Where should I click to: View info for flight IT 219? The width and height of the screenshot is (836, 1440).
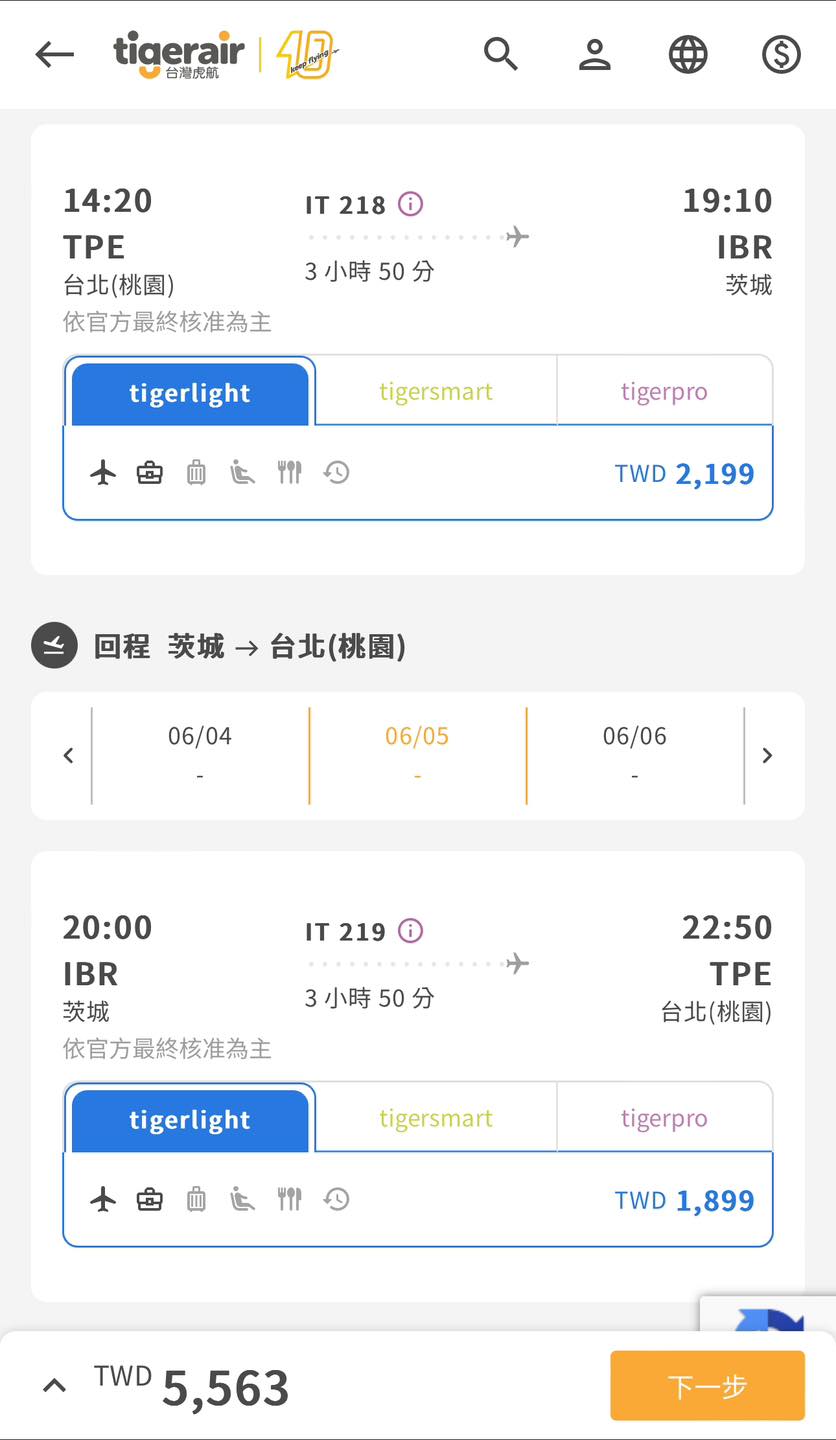[x=411, y=931]
